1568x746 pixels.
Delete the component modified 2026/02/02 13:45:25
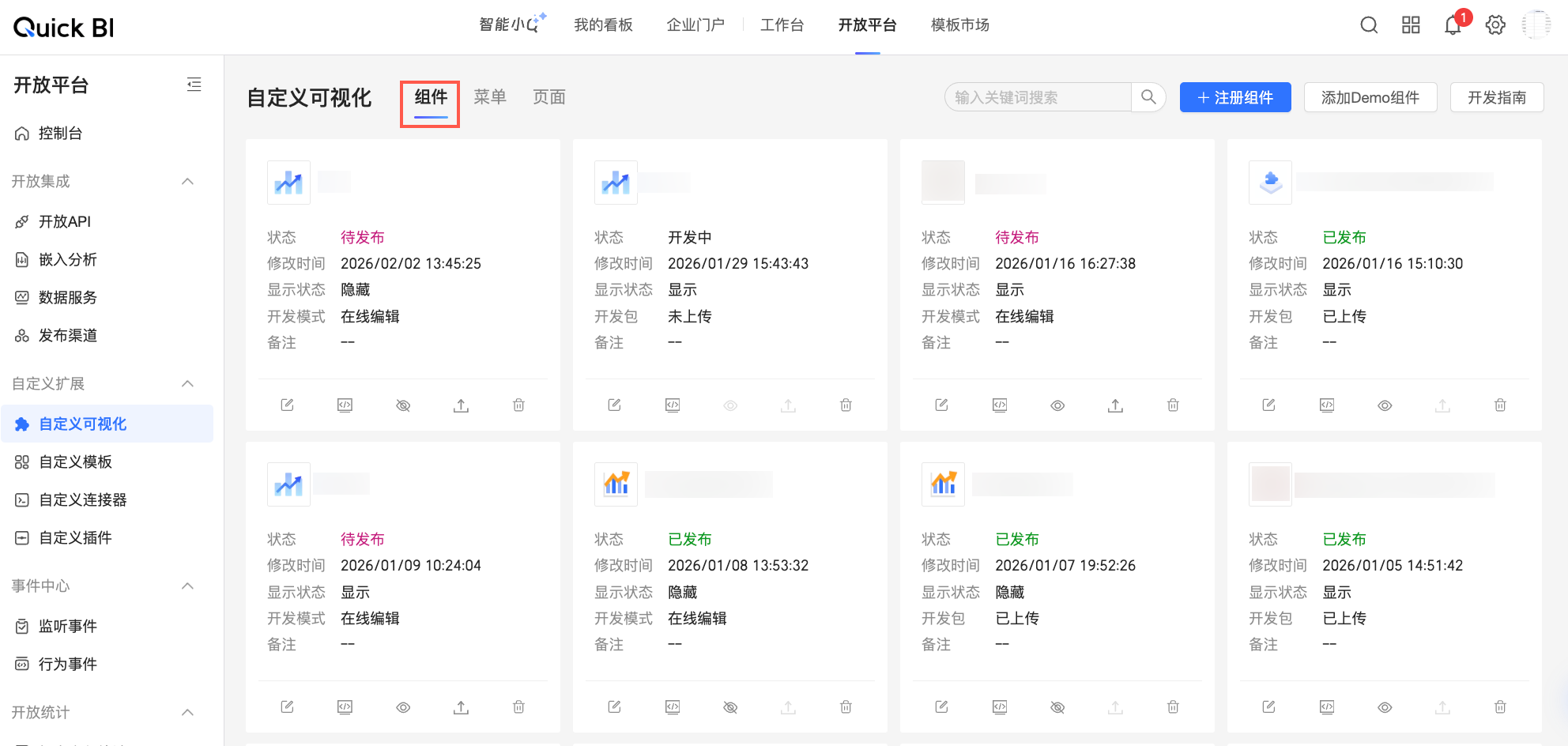click(518, 405)
